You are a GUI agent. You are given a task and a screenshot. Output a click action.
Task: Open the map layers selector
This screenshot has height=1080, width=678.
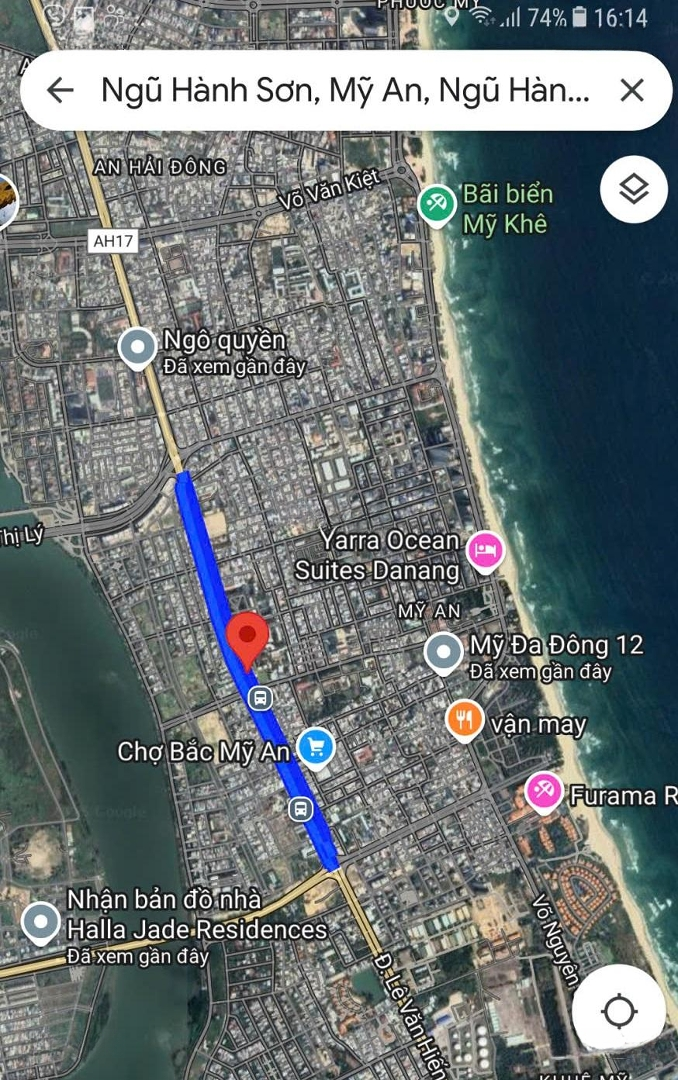pos(634,189)
